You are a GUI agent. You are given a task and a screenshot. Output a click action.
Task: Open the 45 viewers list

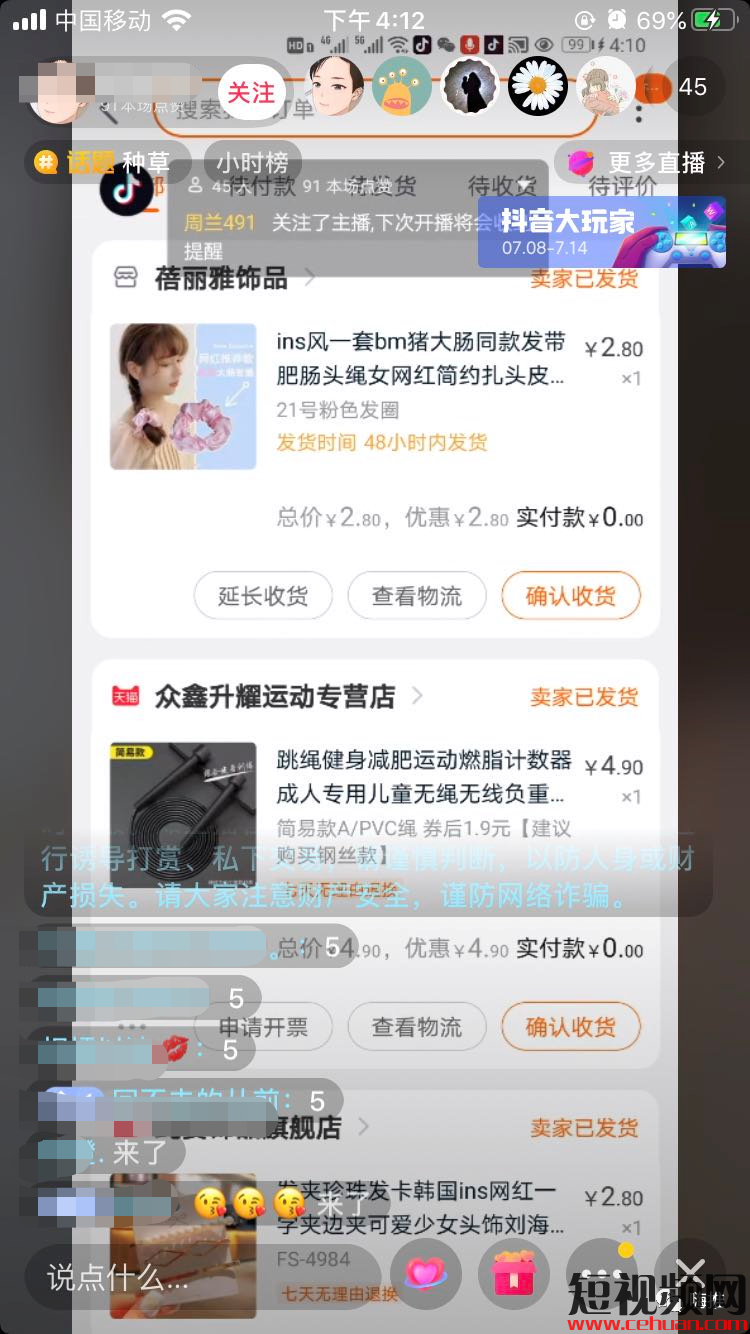click(x=692, y=88)
